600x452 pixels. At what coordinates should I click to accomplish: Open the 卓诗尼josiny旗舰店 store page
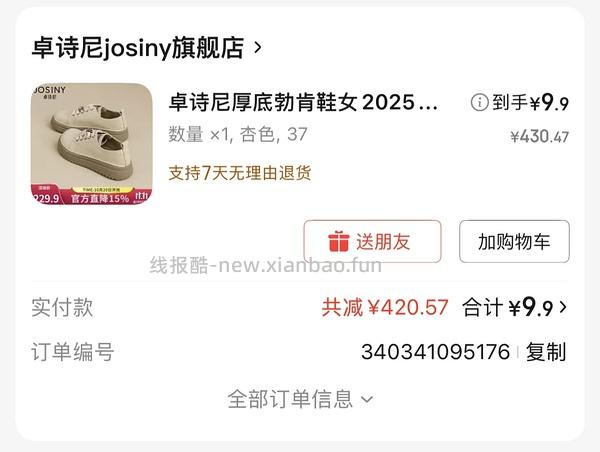coord(146,47)
